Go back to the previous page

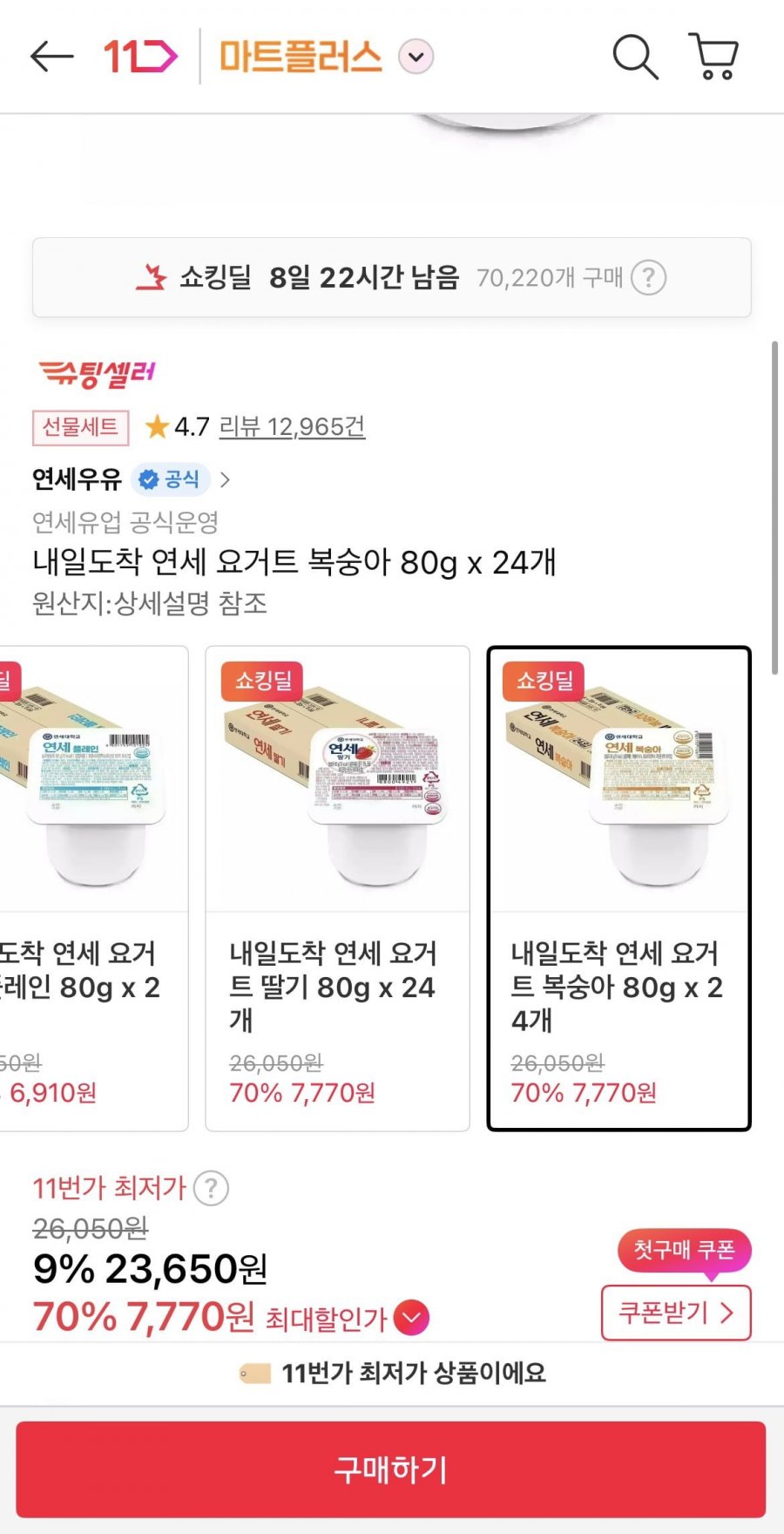[x=52, y=58]
